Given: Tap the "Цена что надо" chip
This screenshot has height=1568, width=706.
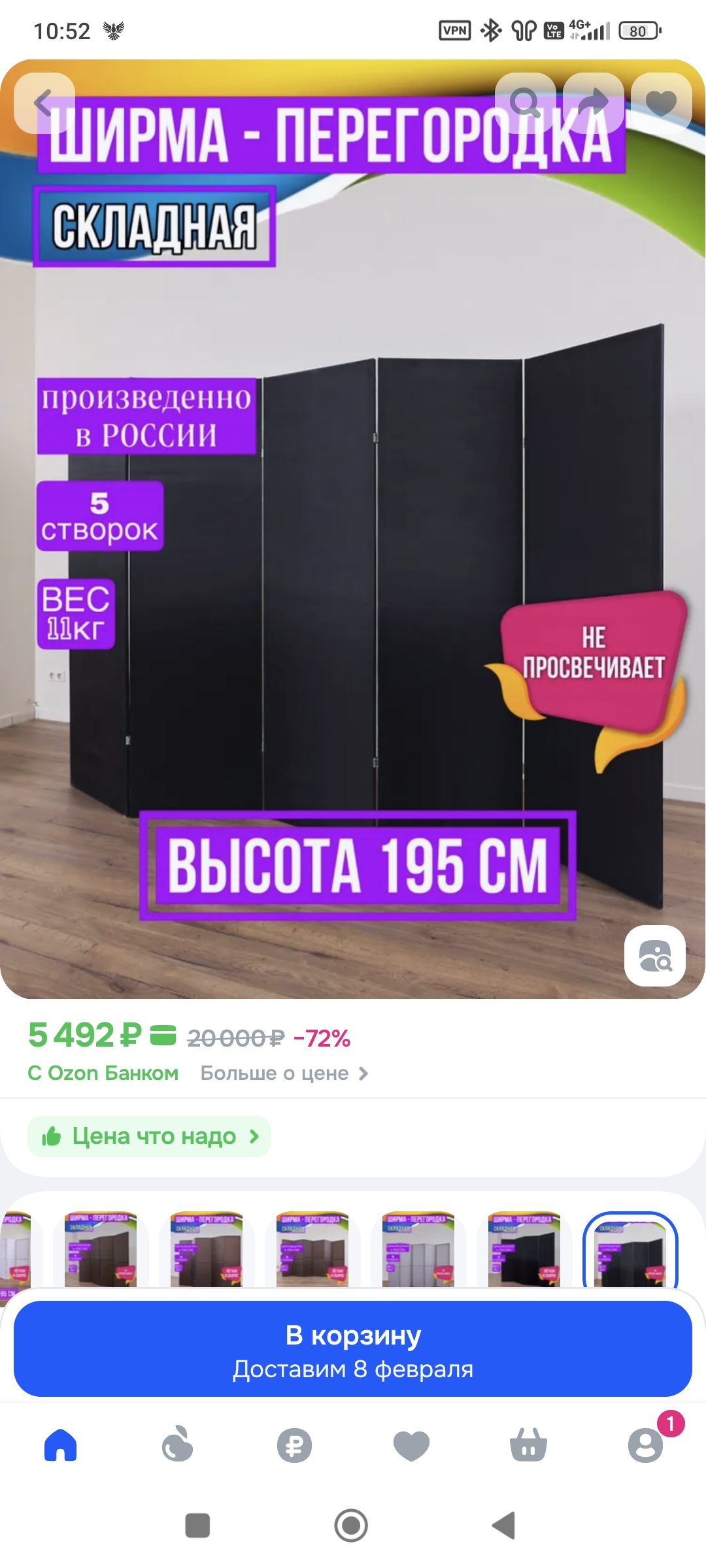Looking at the screenshot, I should click(x=149, y=1137).
